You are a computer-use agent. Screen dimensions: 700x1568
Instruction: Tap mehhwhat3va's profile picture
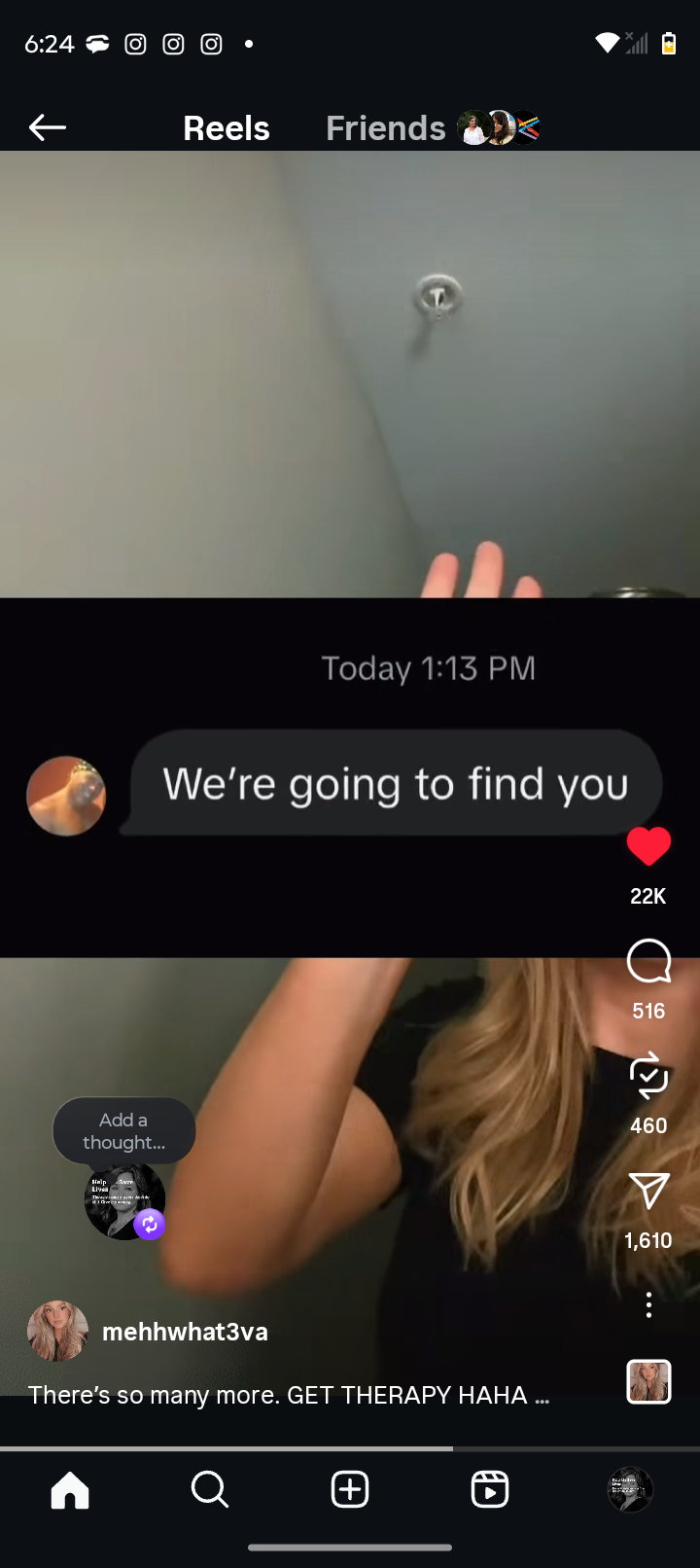tap(57, 1331)
